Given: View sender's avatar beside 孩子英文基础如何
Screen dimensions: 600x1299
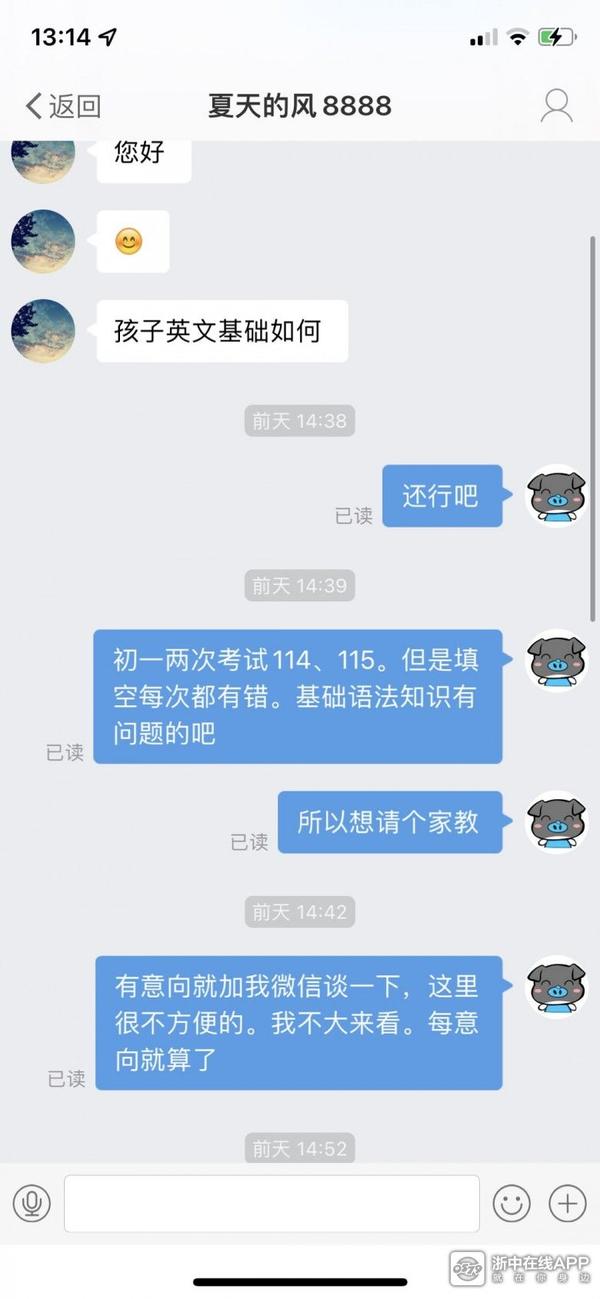Looking at the screenshot, I should [x=43, y=331].
